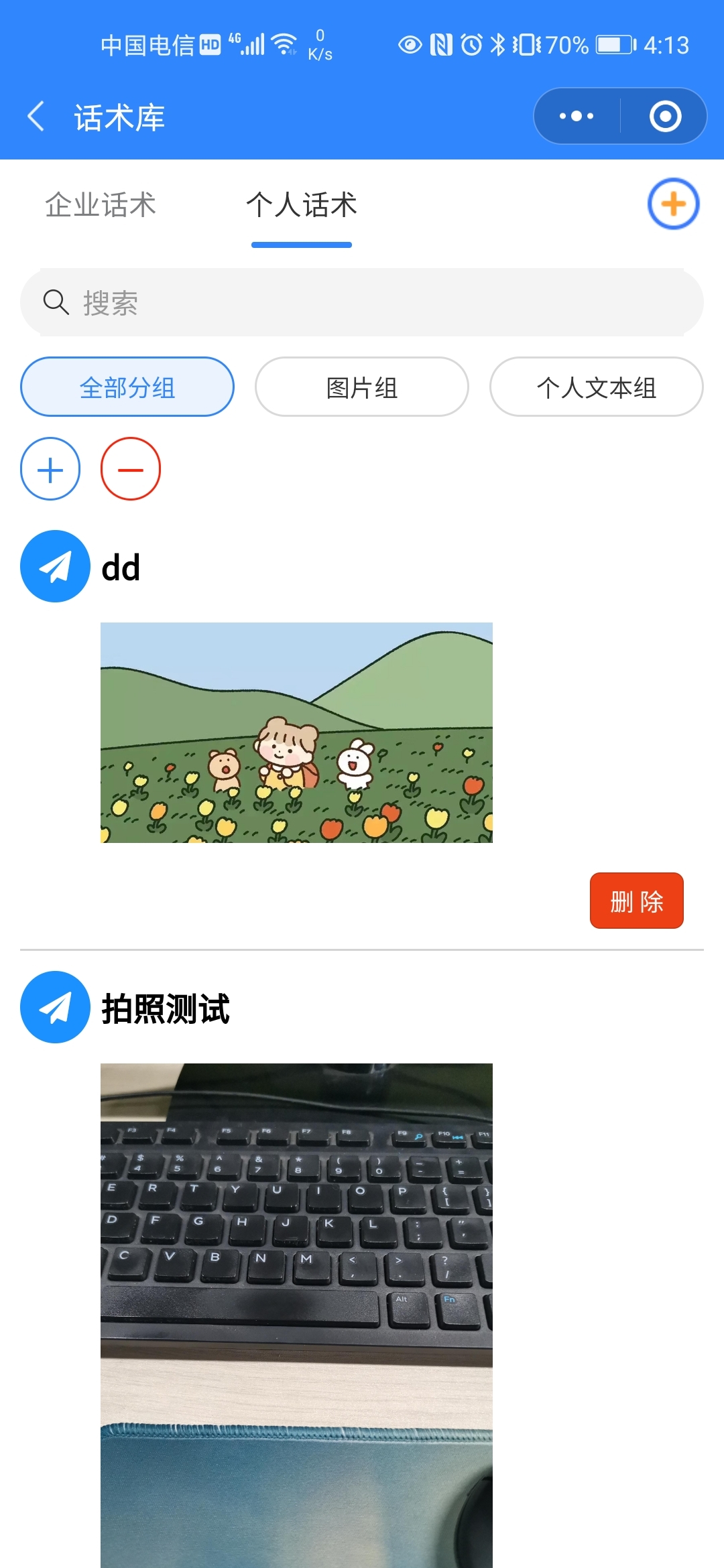Add new script with orange plus button
The height and width of the screenshot is (1568, 724).
(x=673, y=204)
